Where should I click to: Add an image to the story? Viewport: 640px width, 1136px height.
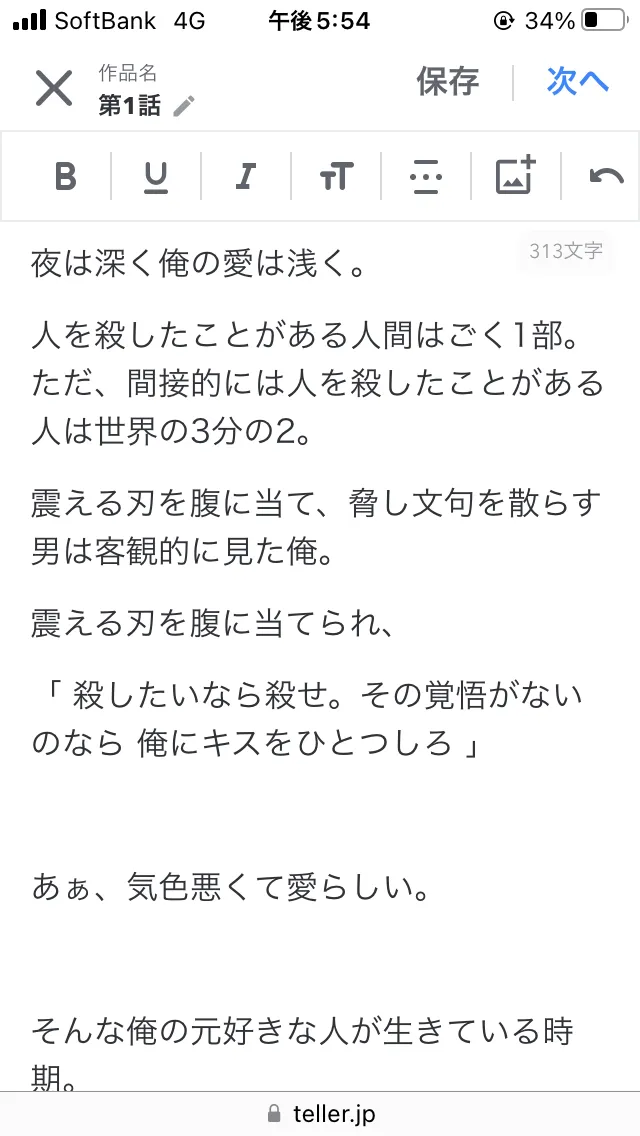pos(516,177)
